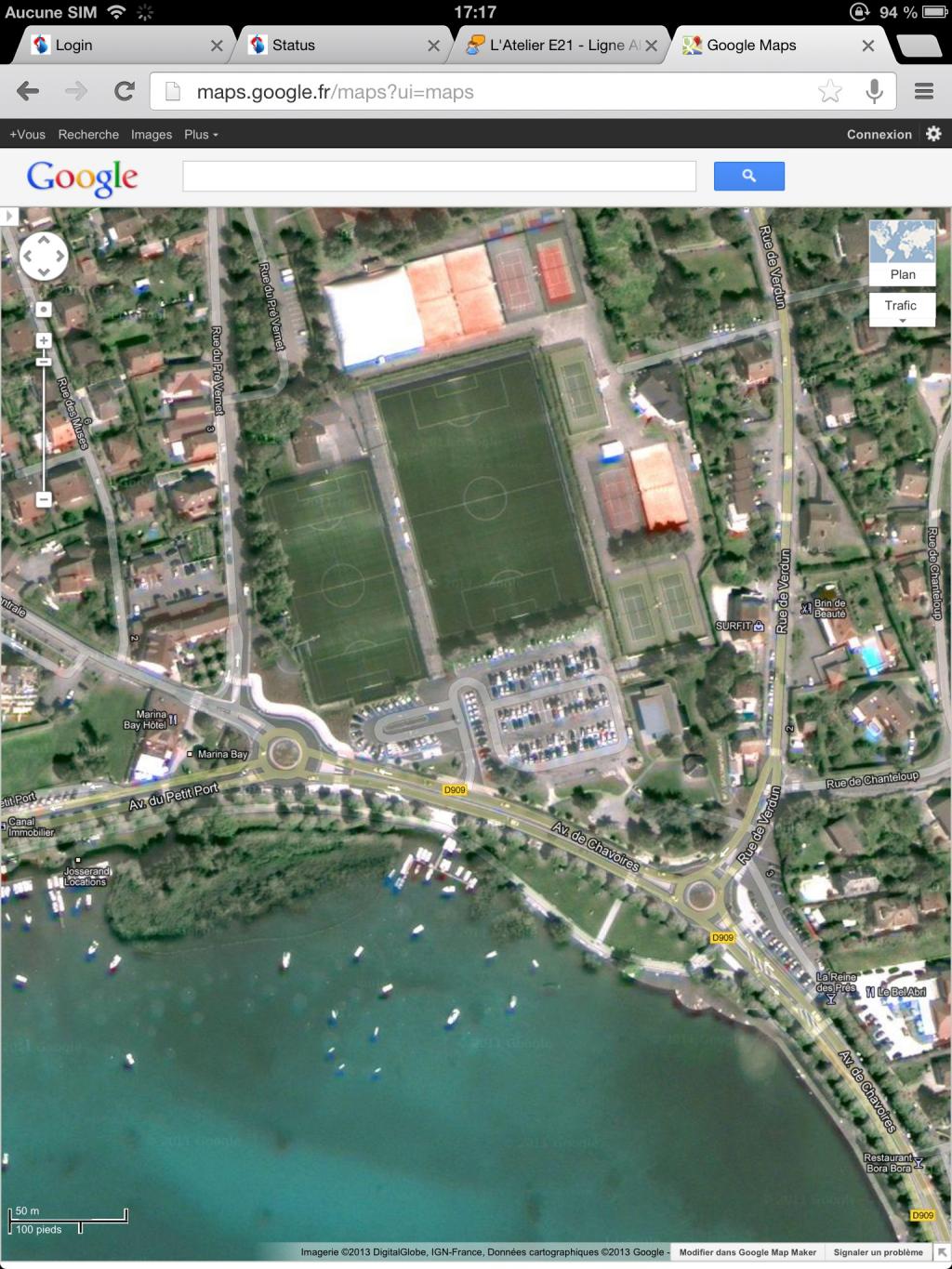Close the Google Maps tab
Viewport: 952px width, 1269px height.
[x=867, y=46]
